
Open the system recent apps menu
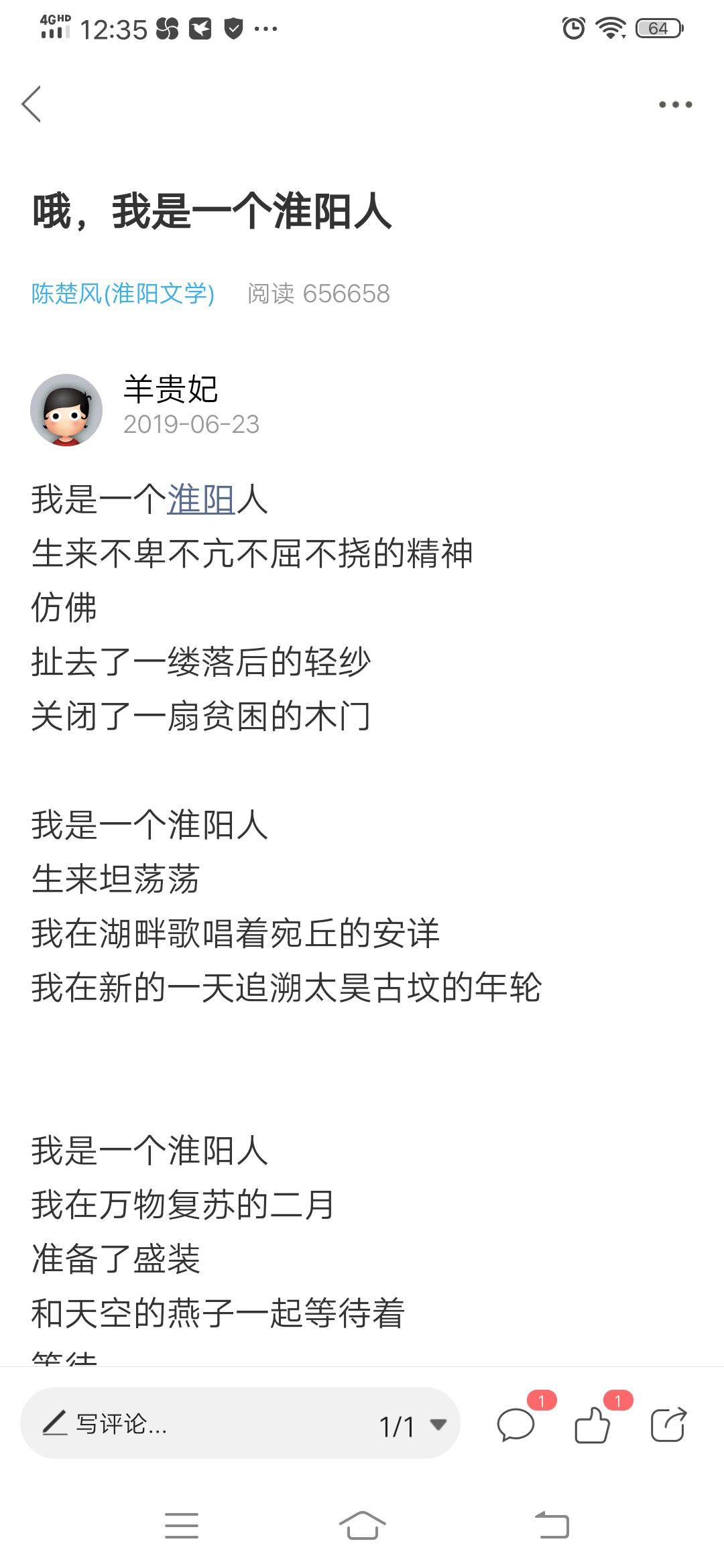[182, 1525]
